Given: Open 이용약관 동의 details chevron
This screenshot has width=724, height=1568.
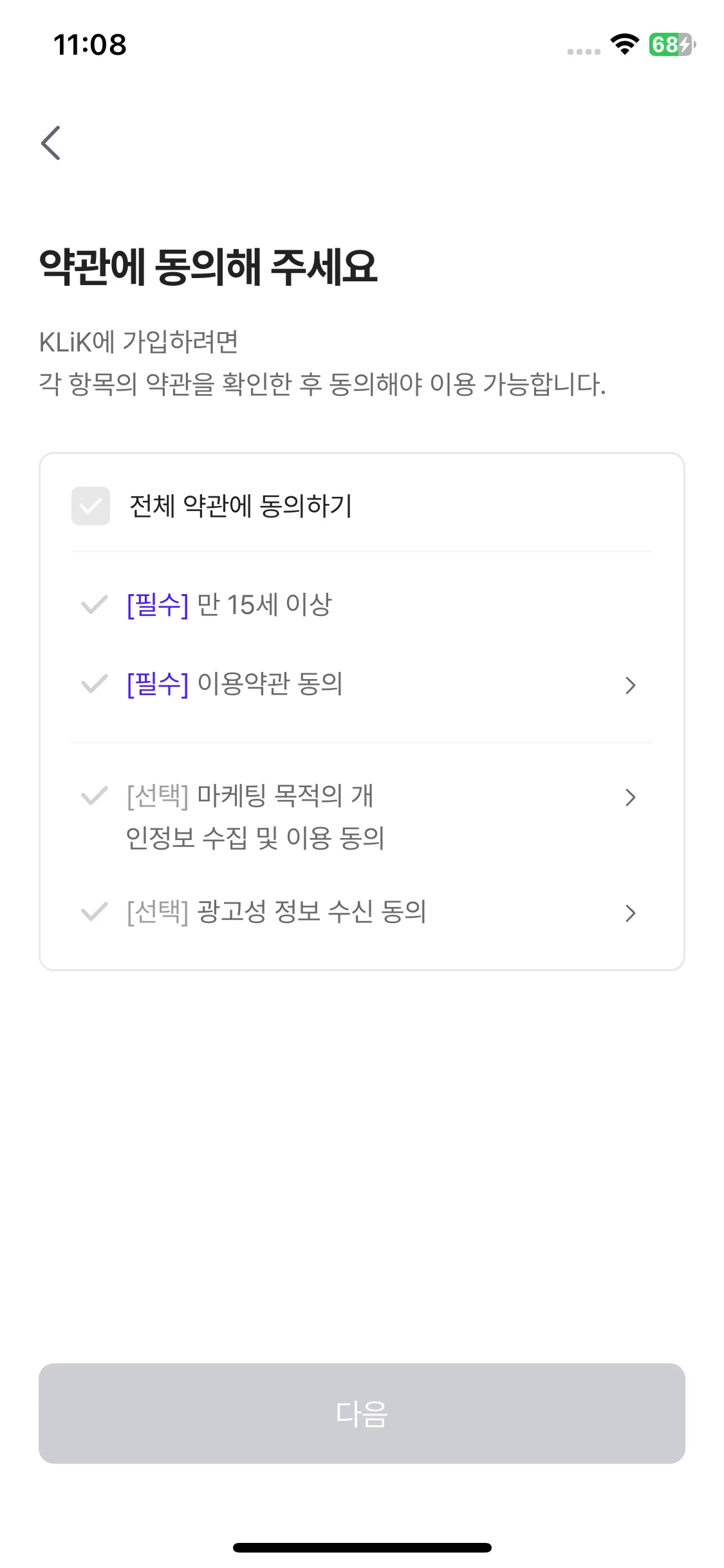Looking at the screenshot, I should pyautogui.click(x=630, y=686).
